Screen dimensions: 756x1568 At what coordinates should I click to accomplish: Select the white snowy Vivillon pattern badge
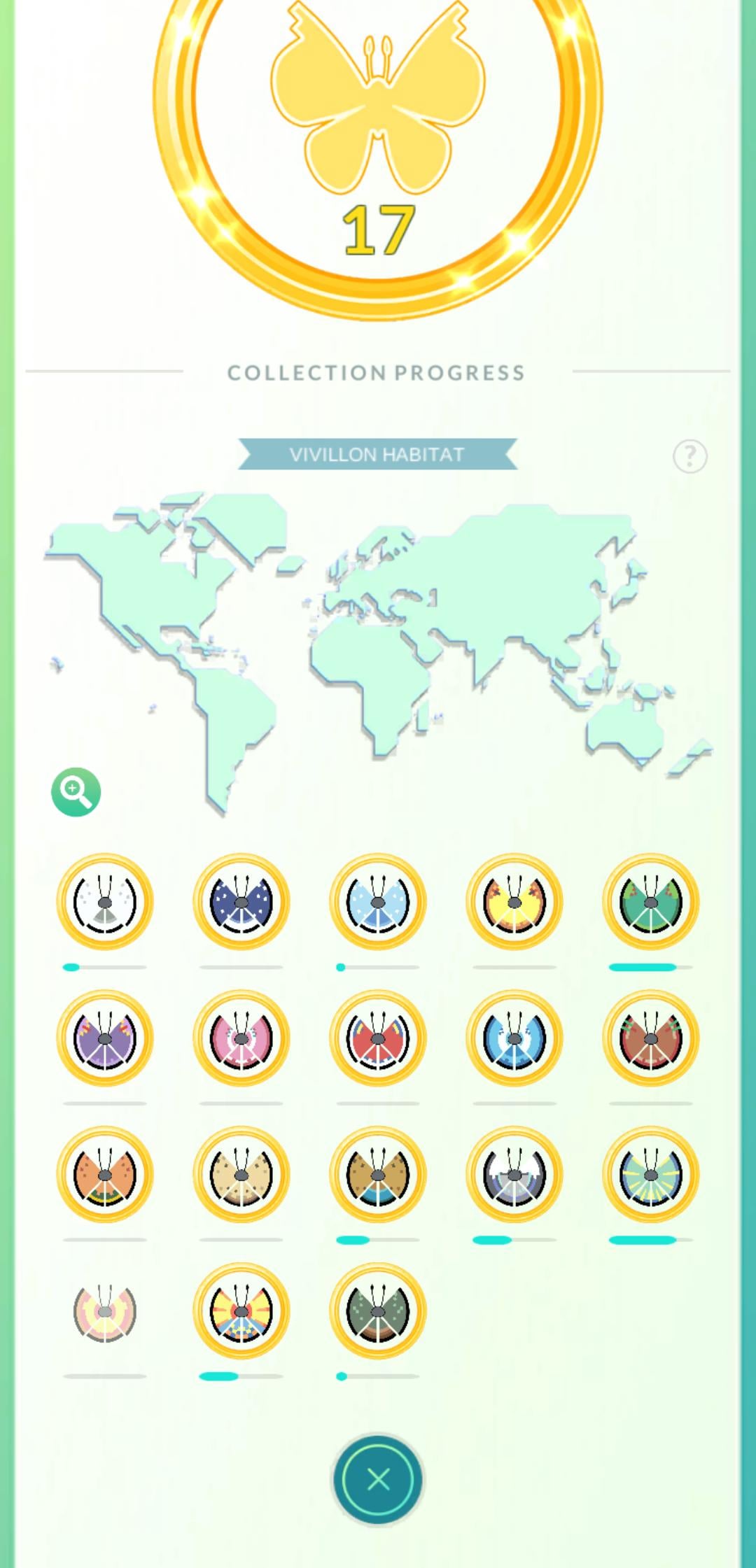click(x=105, y=901)
